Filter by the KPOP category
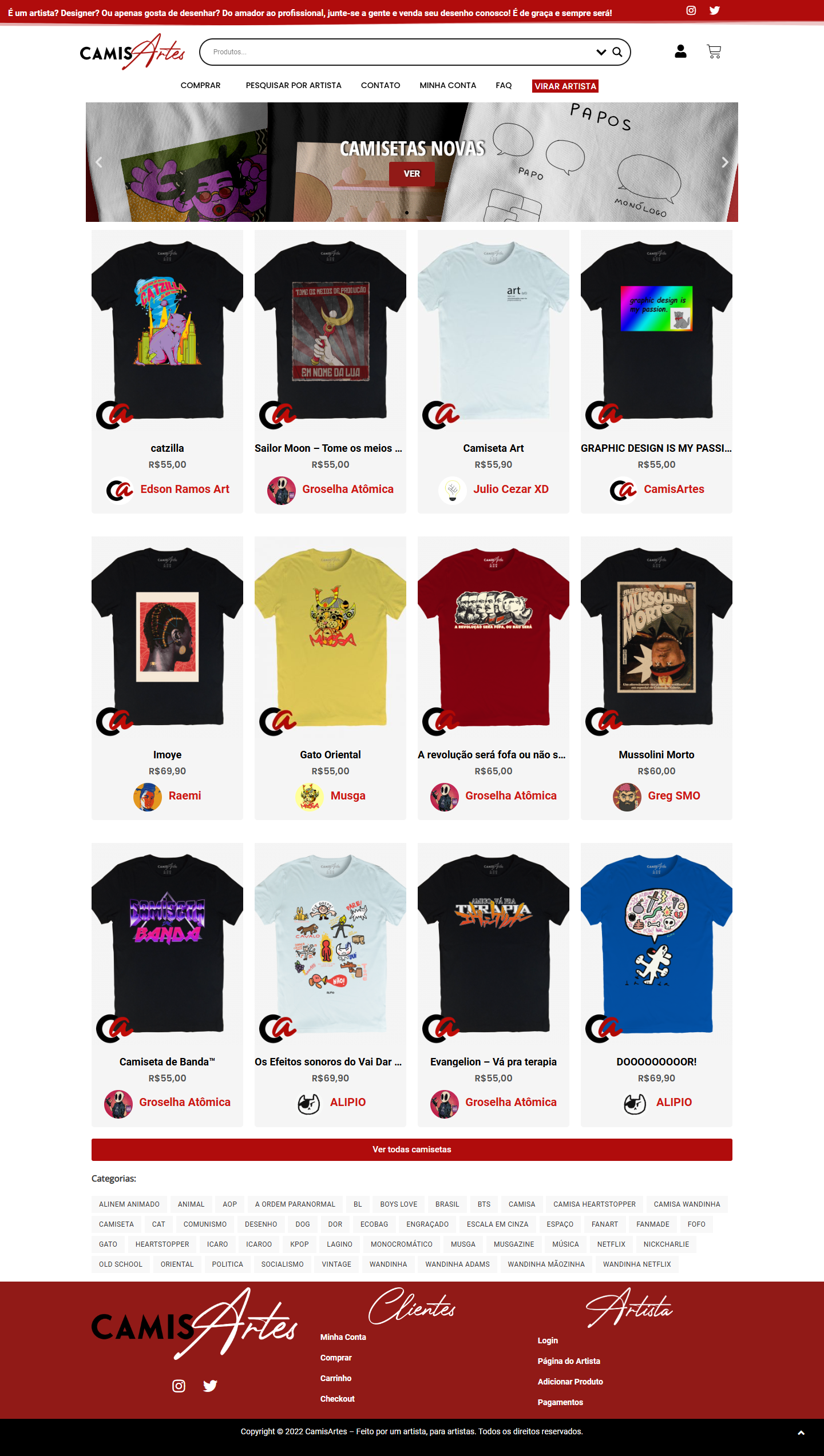This screenshot has width=824, height=1456. click(299, 1244)
